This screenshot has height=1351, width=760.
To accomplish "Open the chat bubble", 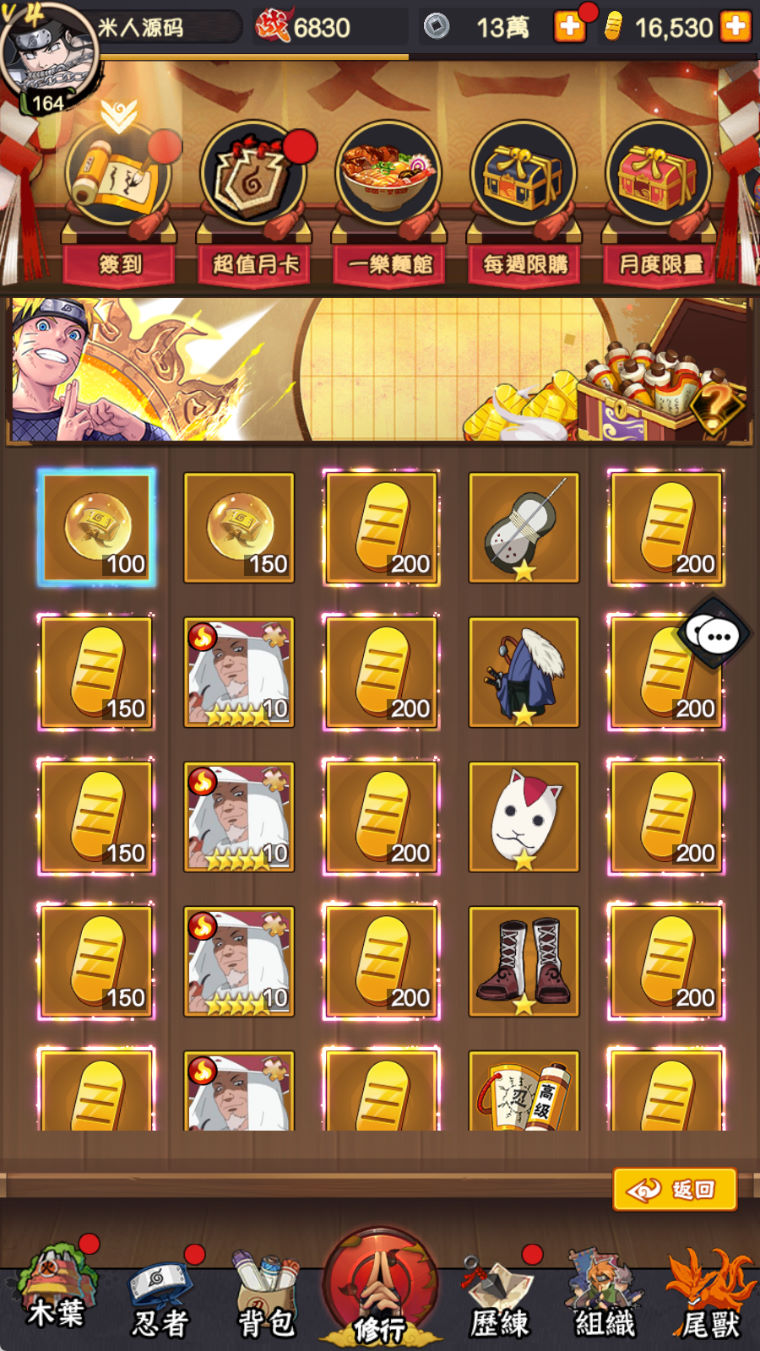I will point(715,635).
